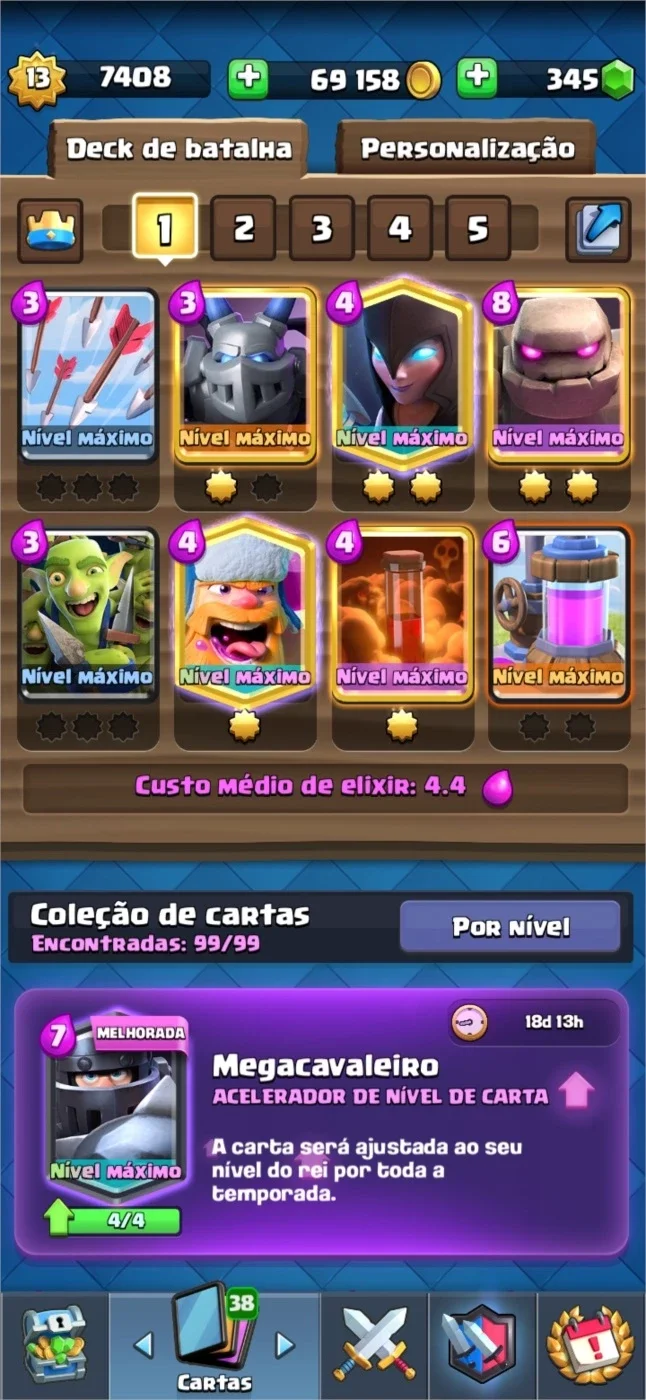Switch to the battle crossed swords tab
The height and width of the screenshot is (1400, 646).
[x=375, y=1345]
